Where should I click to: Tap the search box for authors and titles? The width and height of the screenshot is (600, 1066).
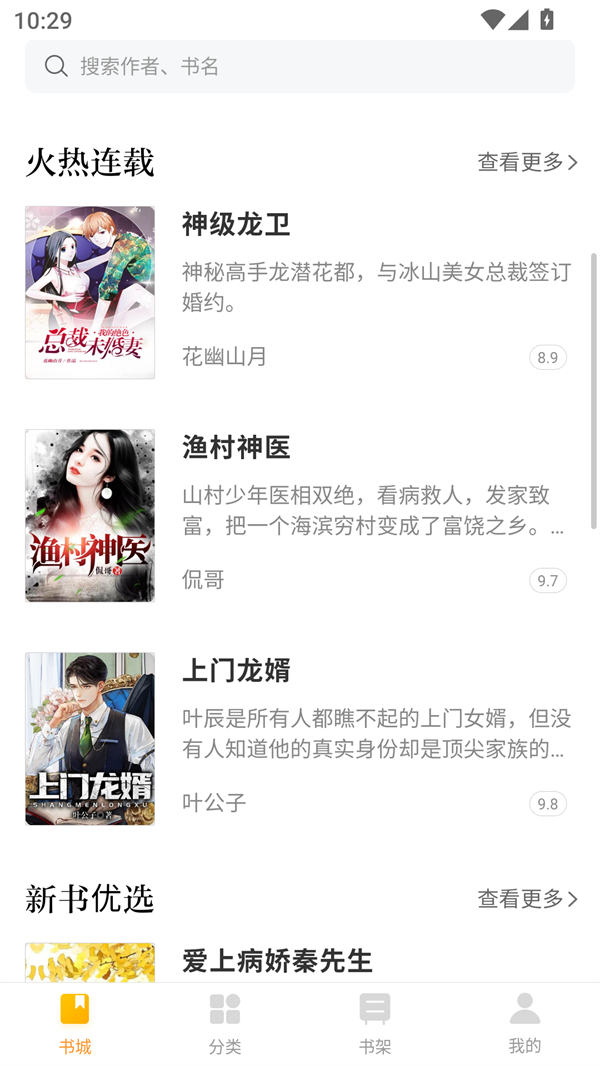tap(300, 66)
